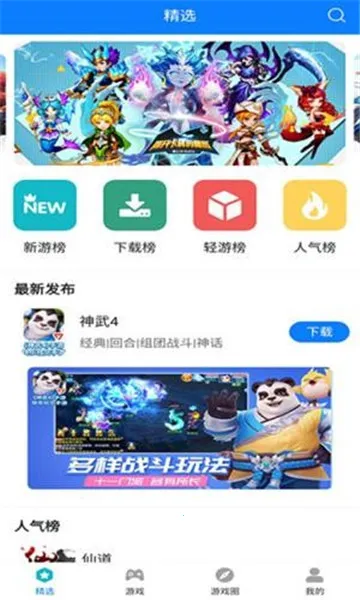Image resolution: width=360 pixels, height=600 pixels.
Task: Tap 下载 to download 神武4
Action: (x=319, y=331)
